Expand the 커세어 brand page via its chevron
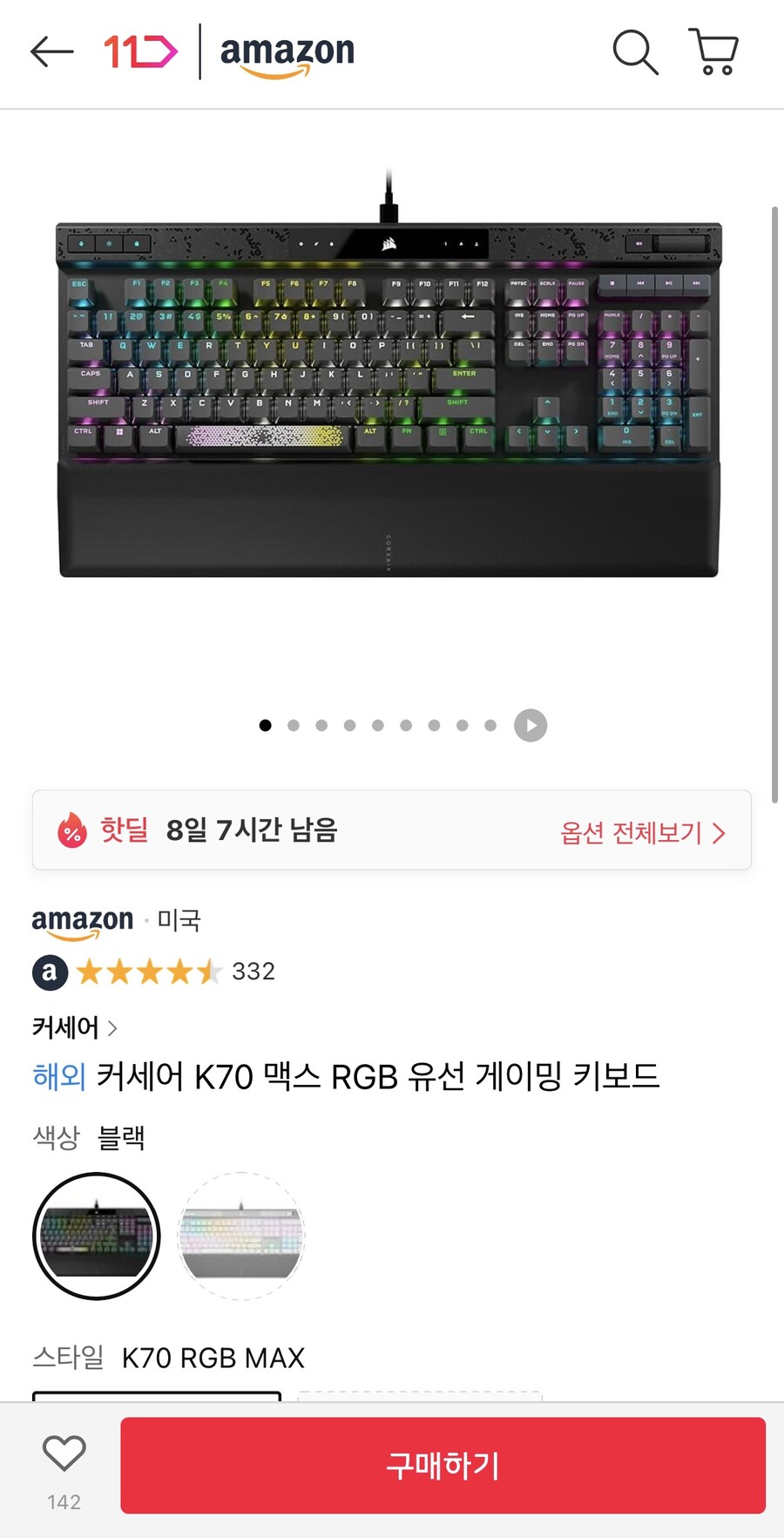The width and height of the screenshot is (784, 1538). tap(113, 1028)
